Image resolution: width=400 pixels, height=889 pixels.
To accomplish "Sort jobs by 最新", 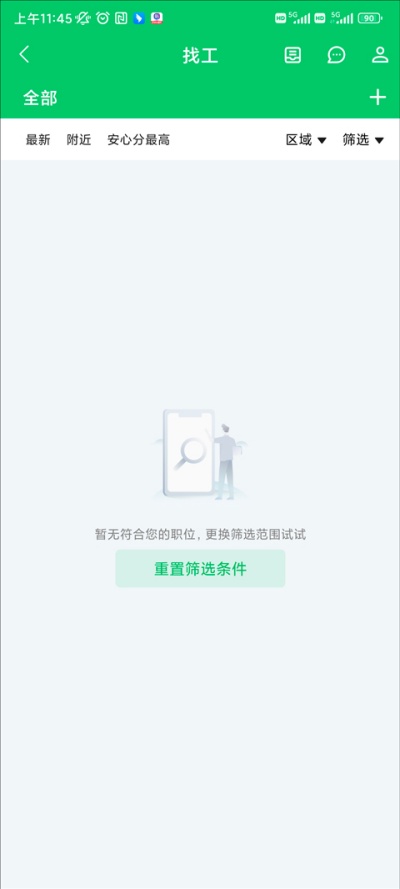I will click(x=38, y=139).
